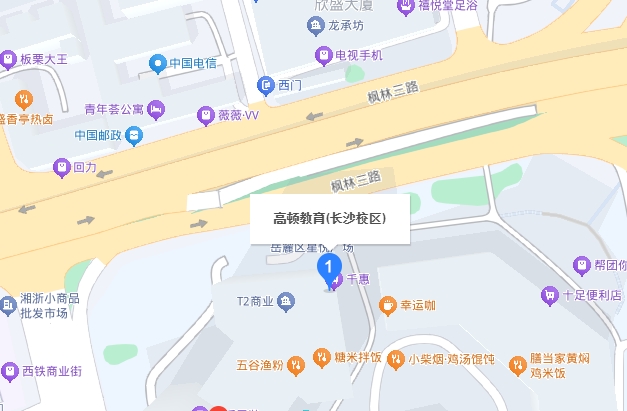Image resolution: width=627 pixels, height=411 pixels.
Task: Tap the blue location marker numbered 1
Action: click(327, 267)
